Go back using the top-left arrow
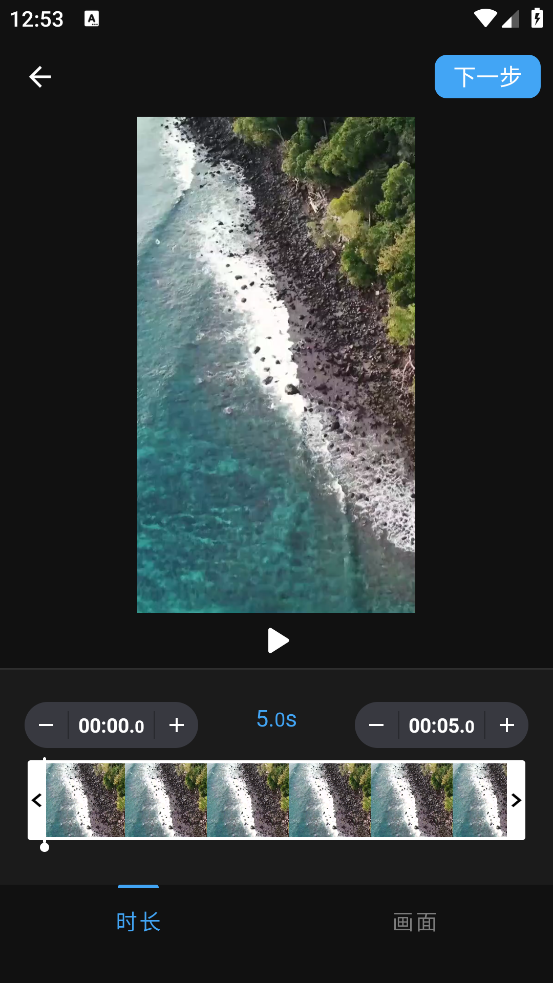 [x=40, y=76]
